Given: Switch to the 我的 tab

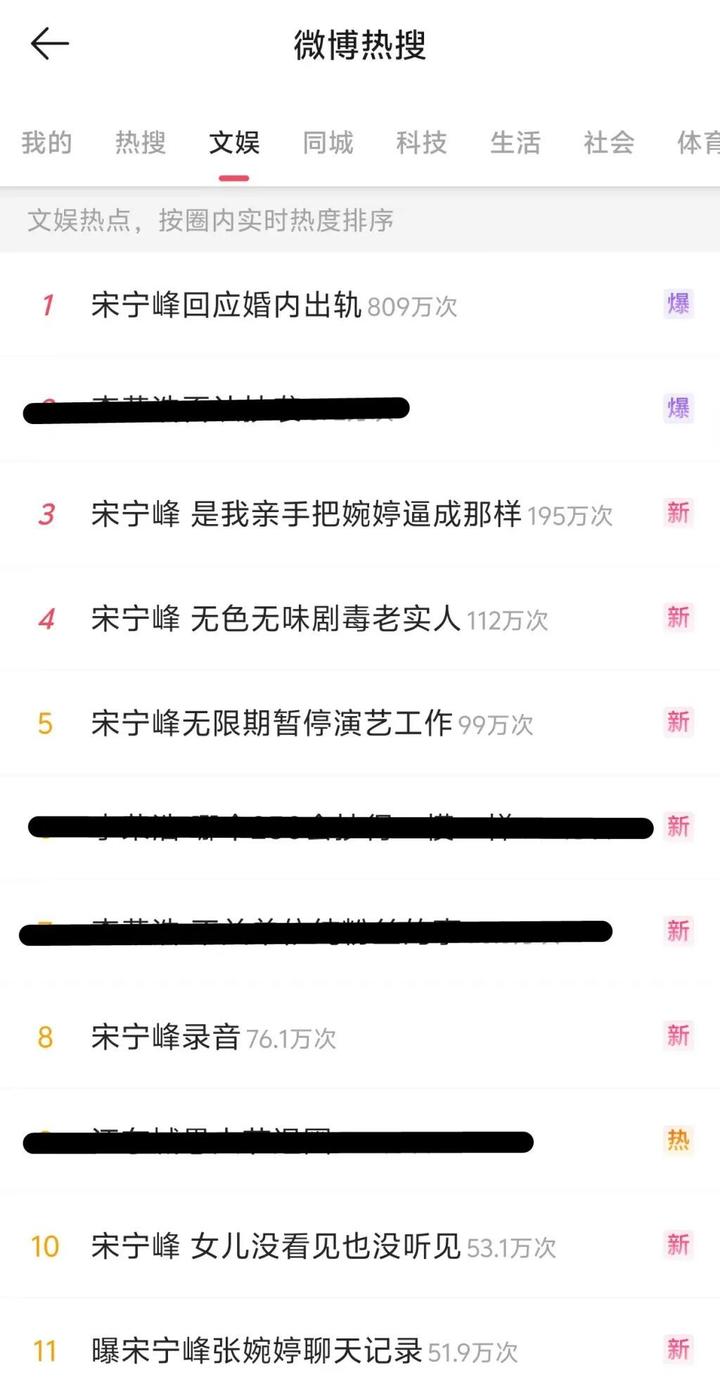Looking at the screenshot, I should [47, 143].
